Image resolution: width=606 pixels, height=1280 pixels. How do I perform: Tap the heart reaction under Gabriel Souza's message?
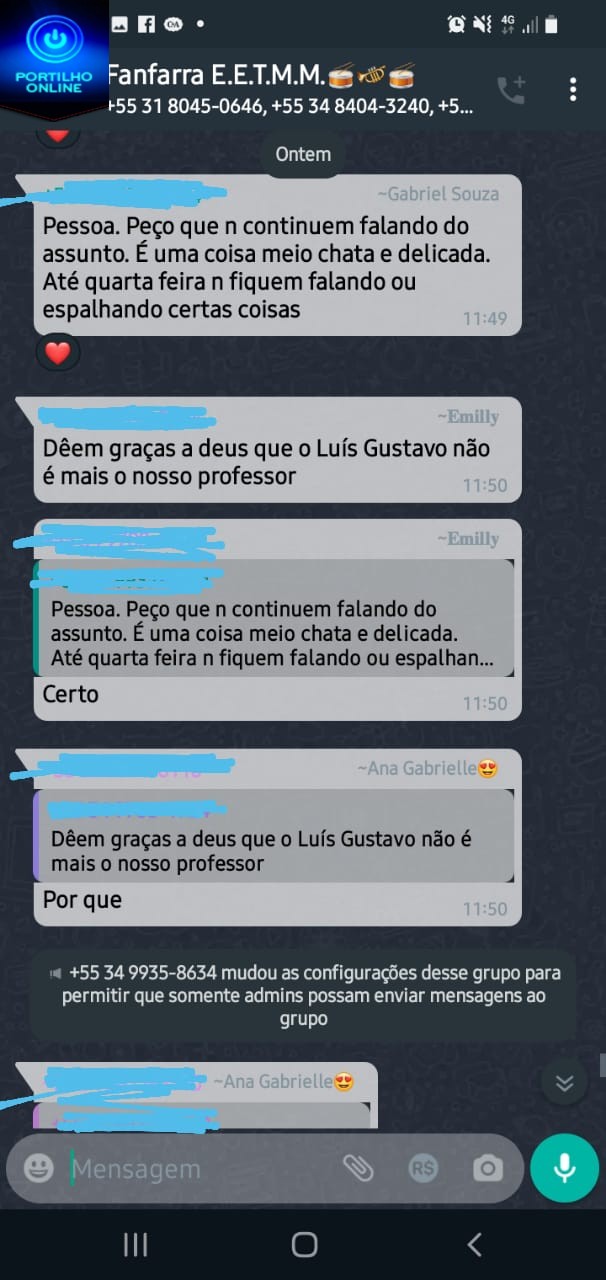click(58, 353)
